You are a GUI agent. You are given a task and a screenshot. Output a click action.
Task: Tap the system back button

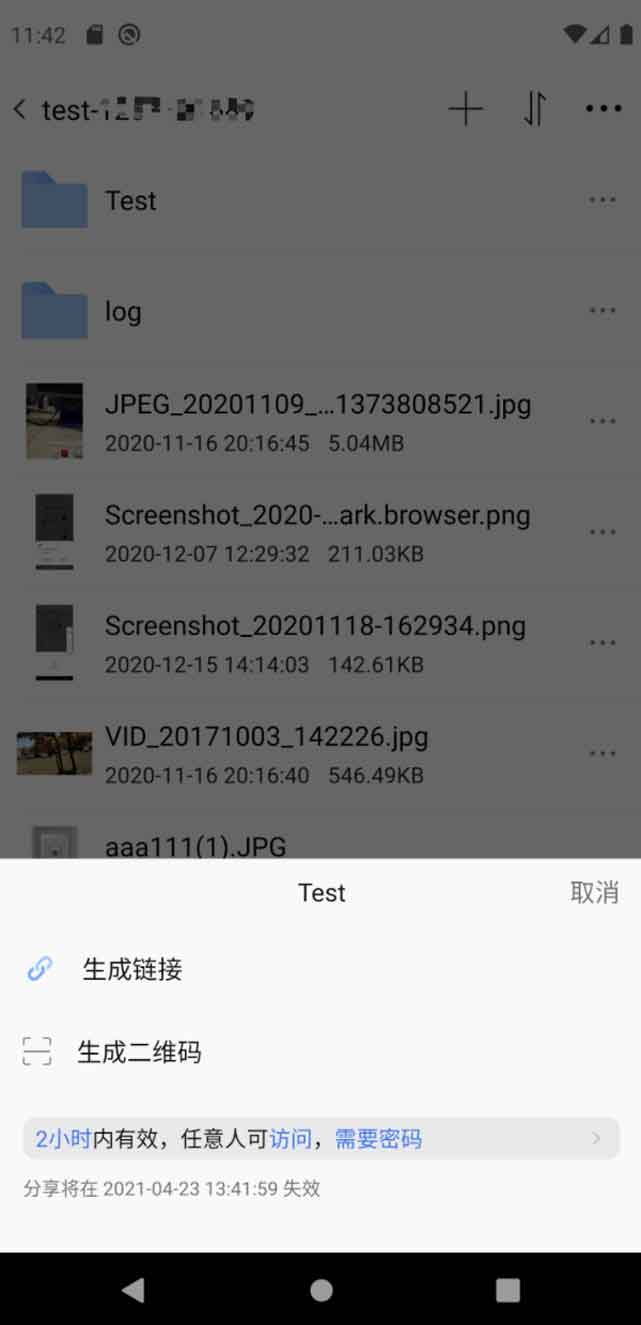(133, 1289)
